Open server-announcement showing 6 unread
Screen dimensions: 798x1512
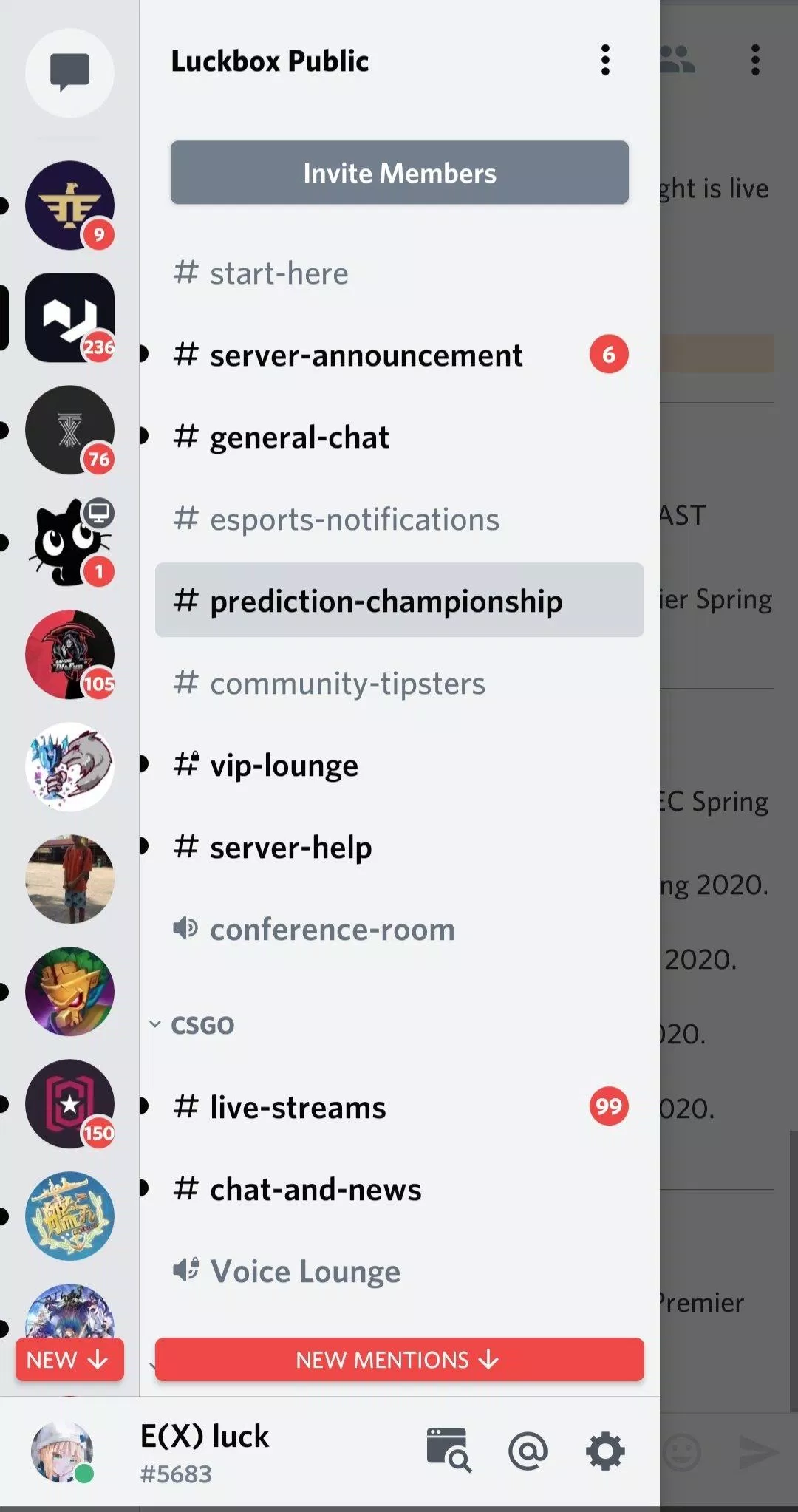[365, 355]
